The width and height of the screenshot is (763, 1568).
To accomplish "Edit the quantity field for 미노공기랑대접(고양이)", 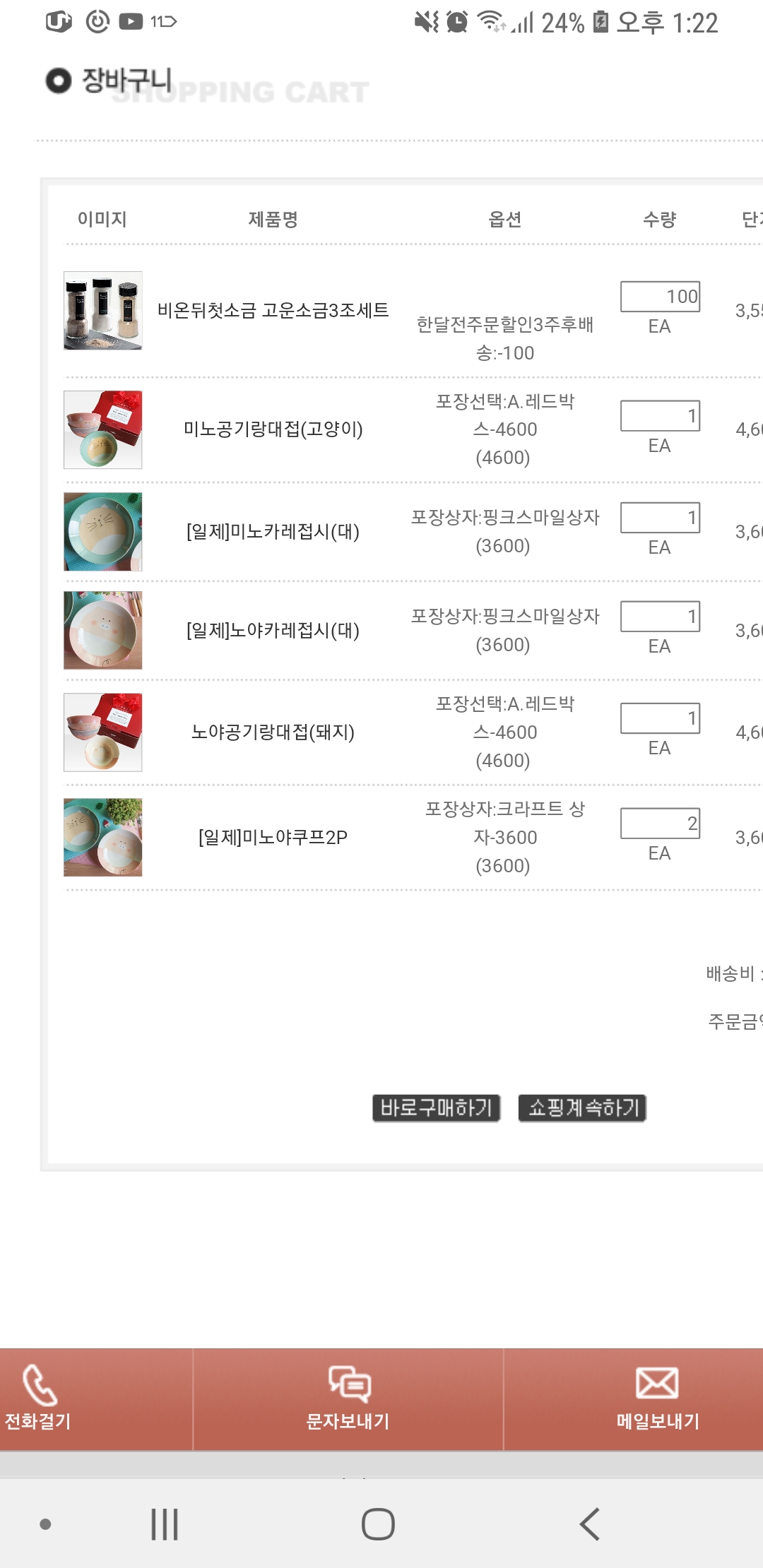I will point(660,416).
